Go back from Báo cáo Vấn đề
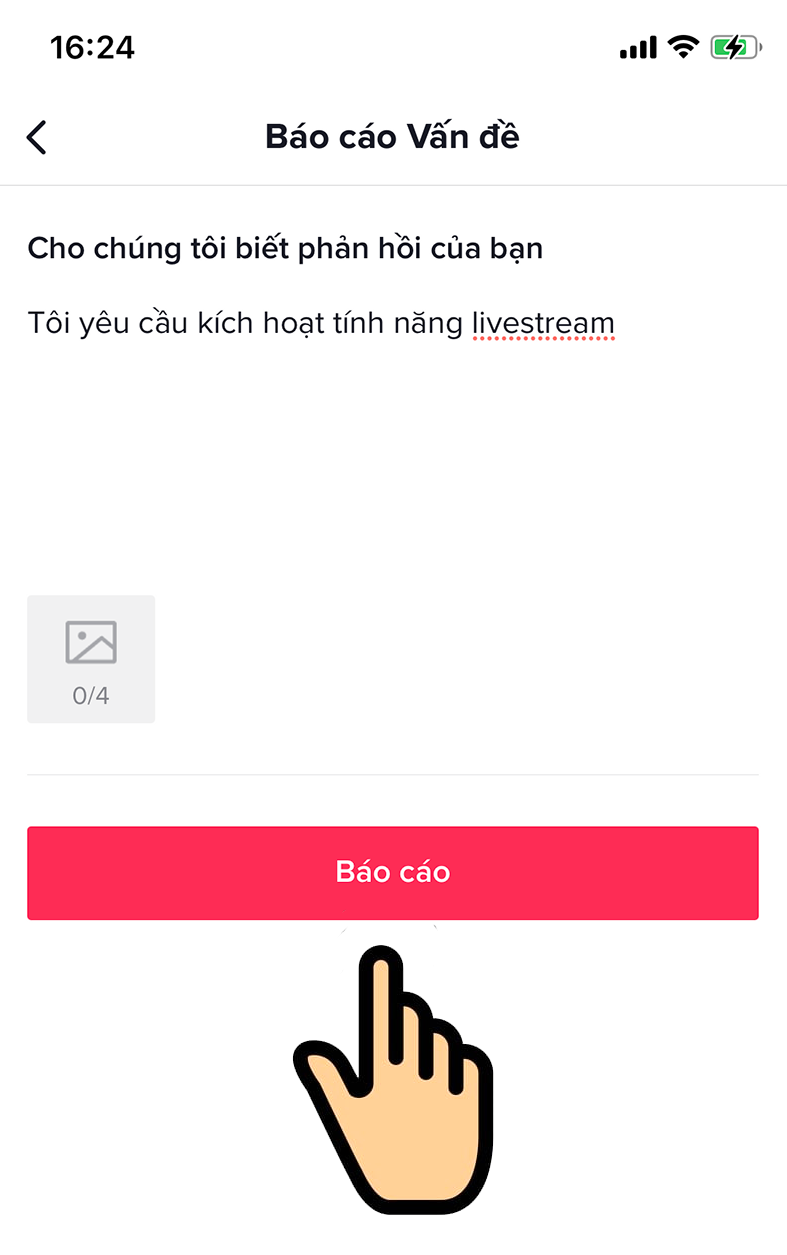 [x=37, y=137]
